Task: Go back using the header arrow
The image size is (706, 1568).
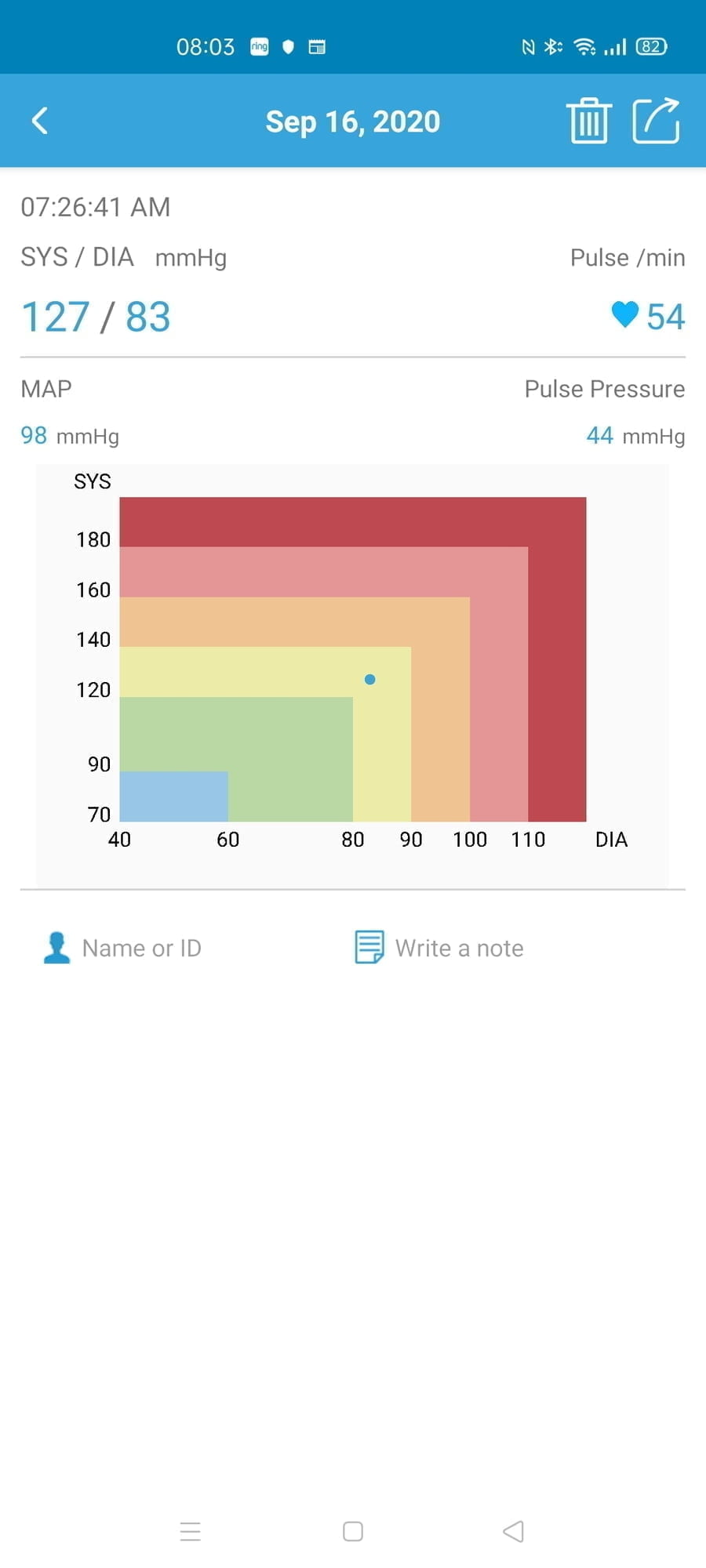Action: click(40, 121)
